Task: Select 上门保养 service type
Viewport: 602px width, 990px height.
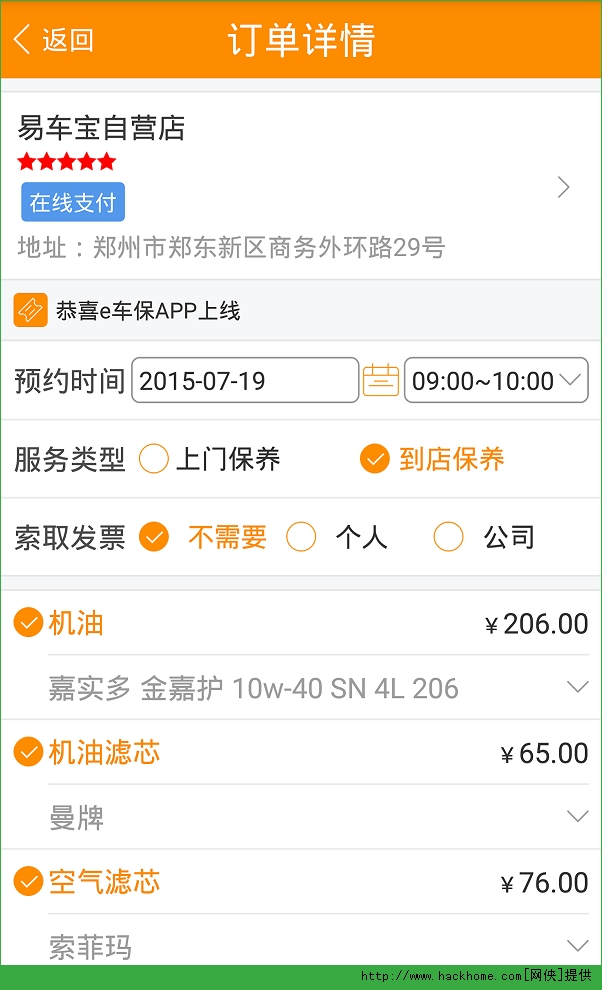Action: (x=154, y=460)
